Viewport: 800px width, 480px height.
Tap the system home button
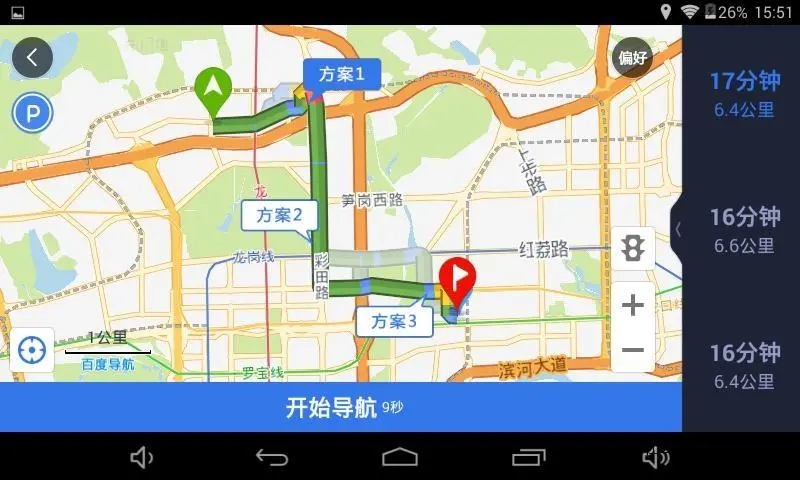(400, 457)
